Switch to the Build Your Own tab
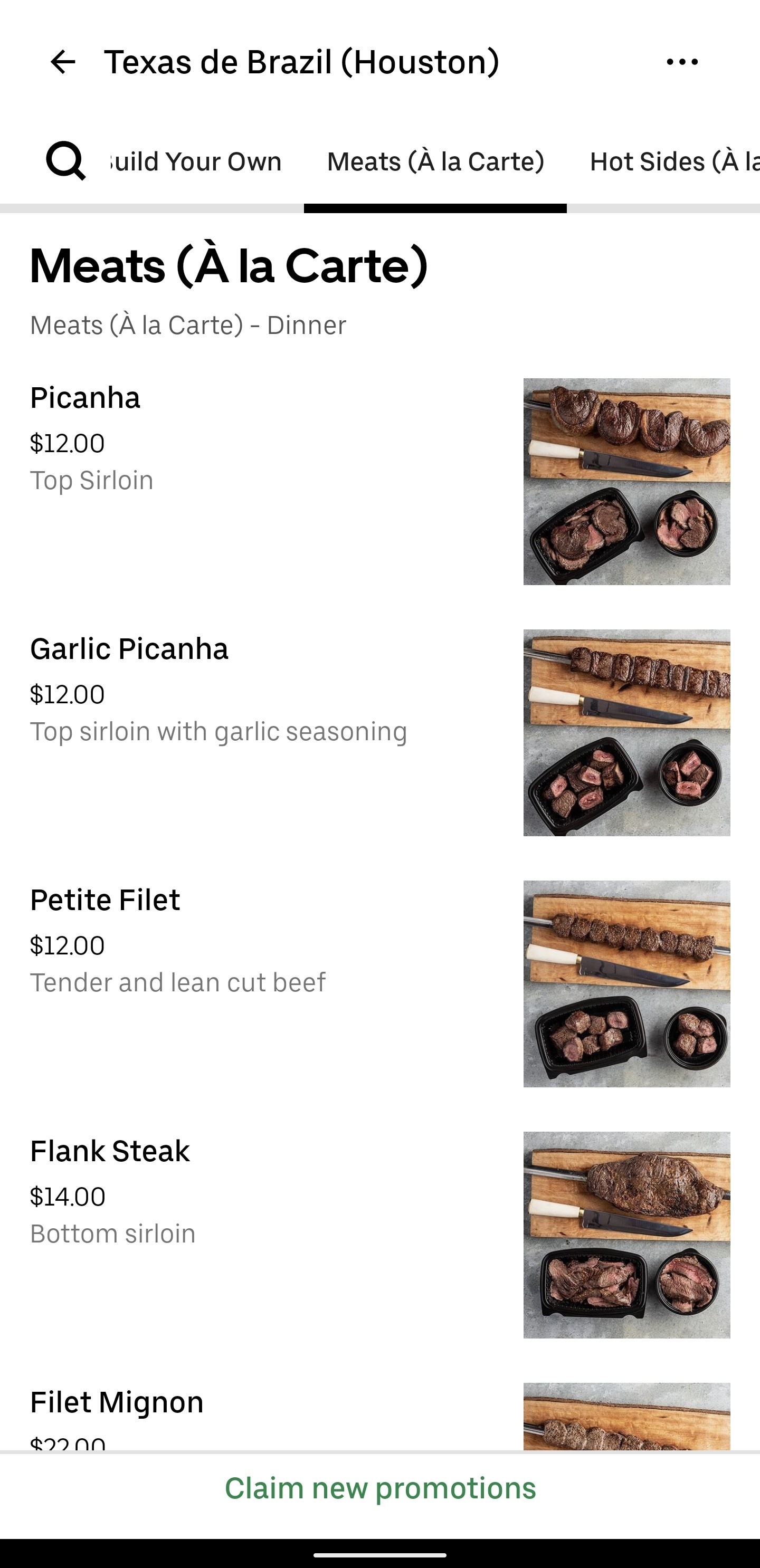760x1568 pixels. pos(195,162)
